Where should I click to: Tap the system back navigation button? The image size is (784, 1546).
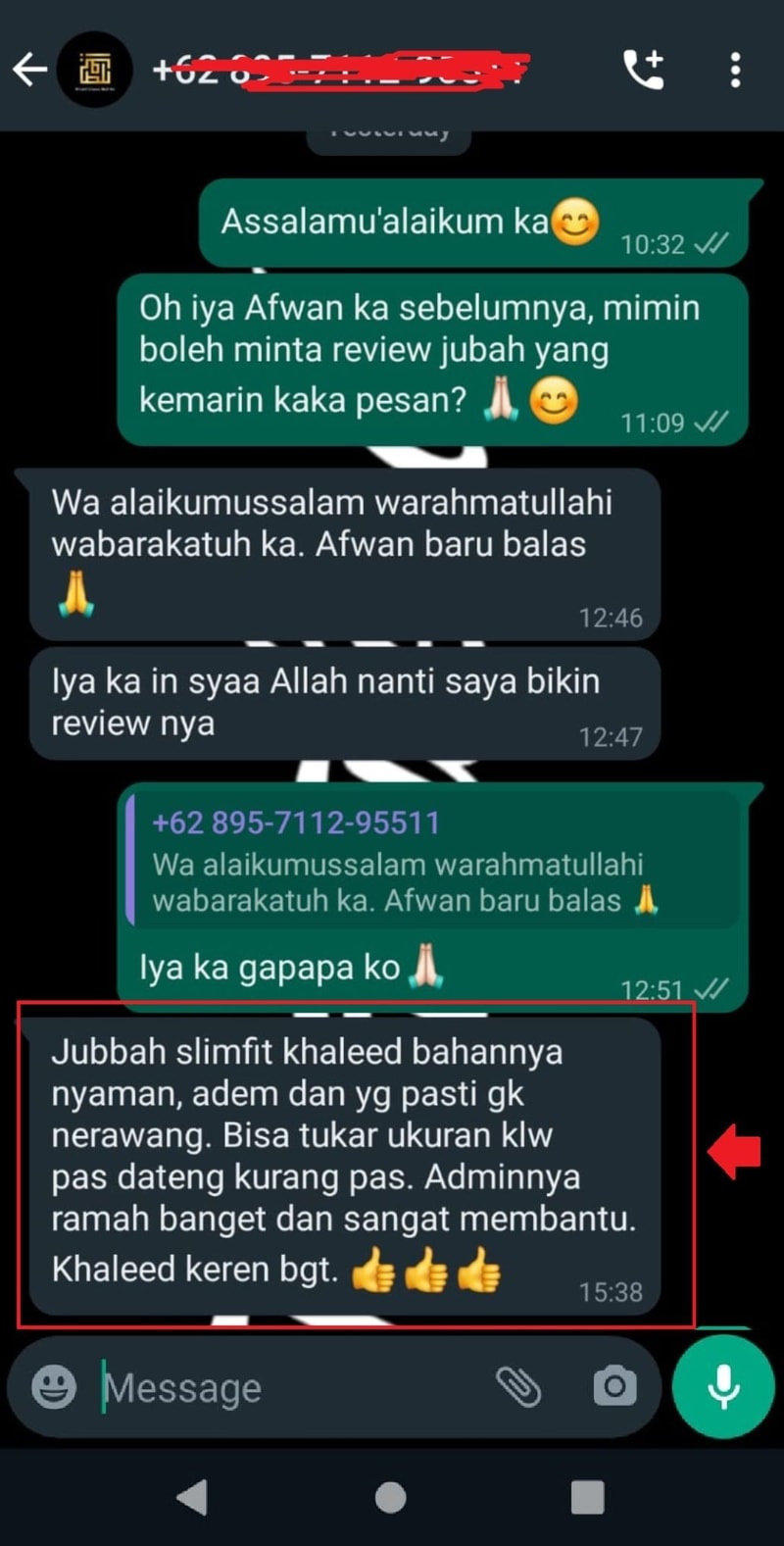point(192,1497)
